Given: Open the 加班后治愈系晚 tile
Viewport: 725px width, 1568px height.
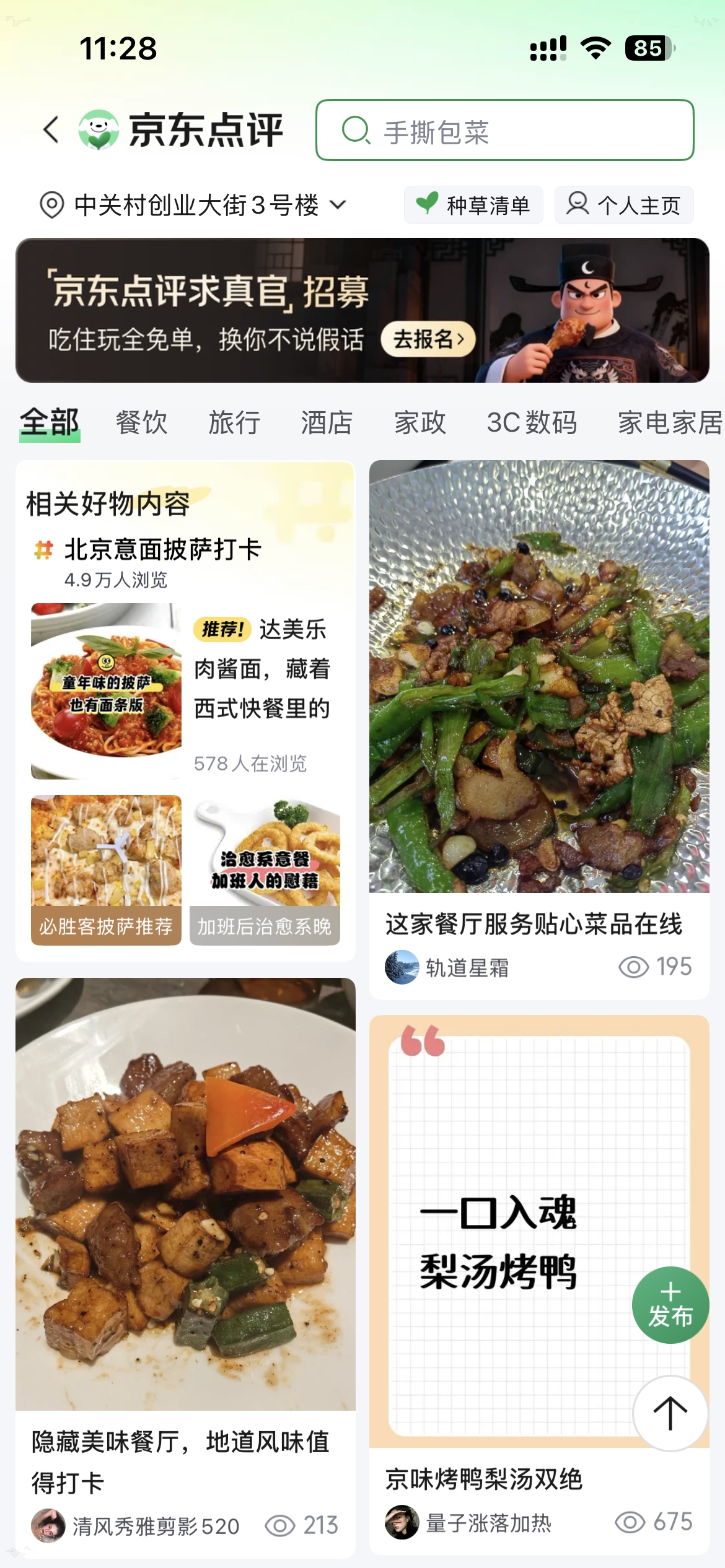Looking at the screenshot, I should tap(265, 869).
